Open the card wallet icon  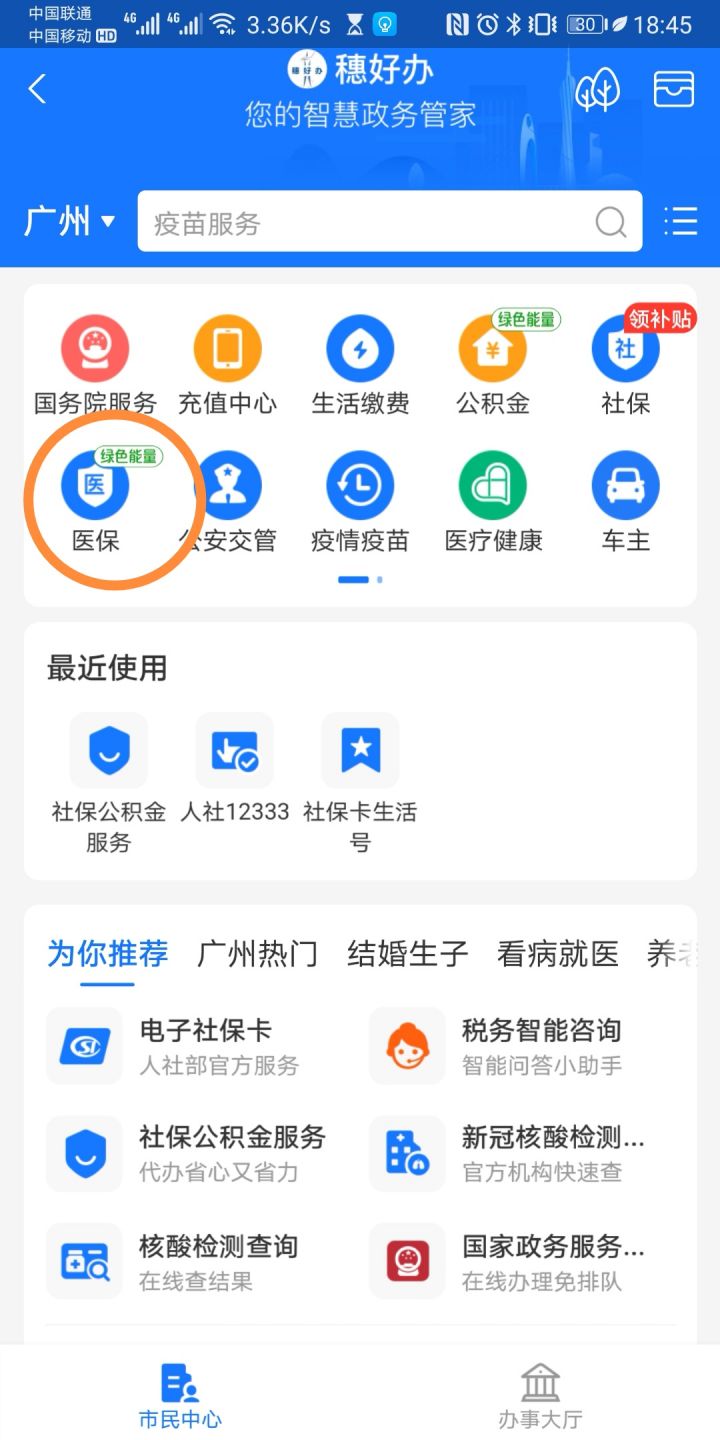pyautogui.click(x=673, y=90)
